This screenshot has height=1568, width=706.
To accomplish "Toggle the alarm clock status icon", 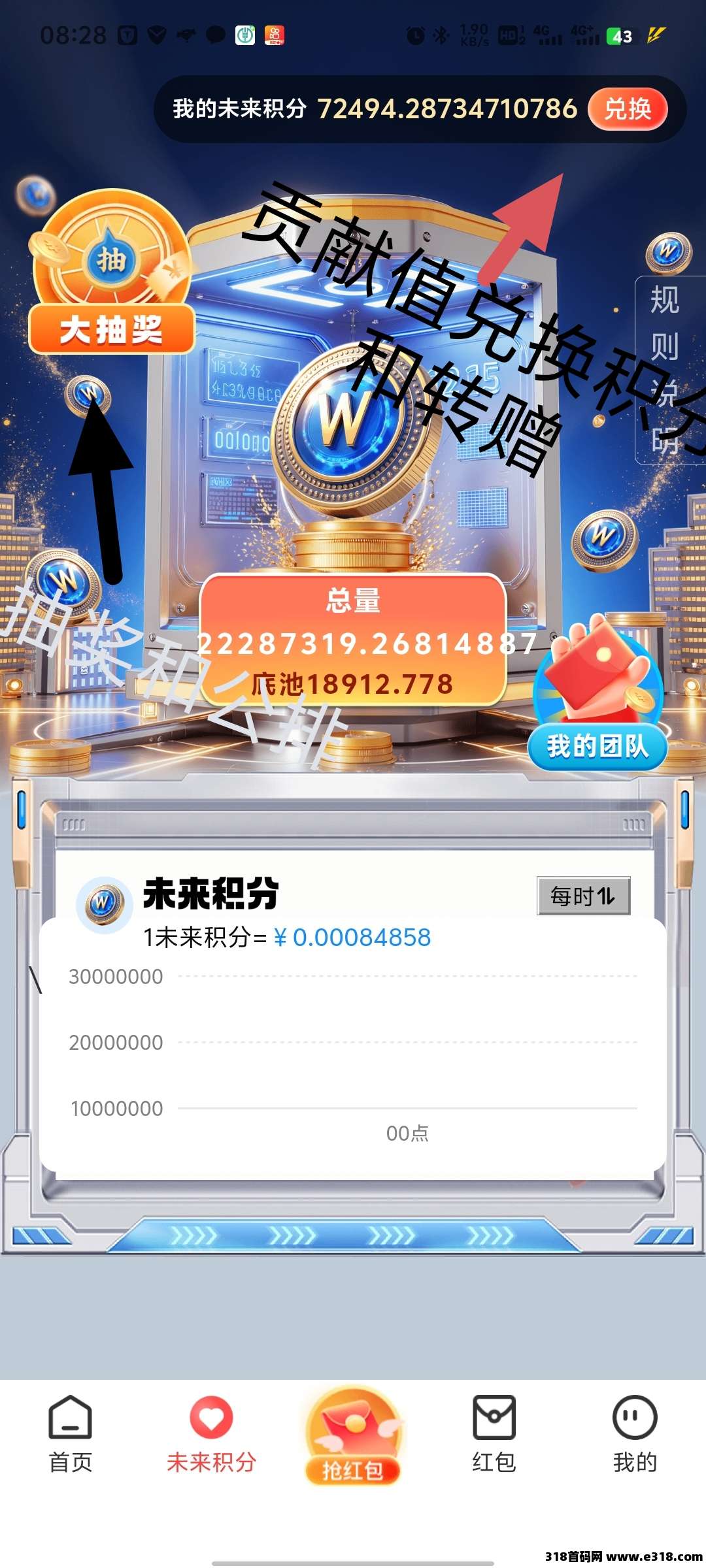I will point(416,36).
